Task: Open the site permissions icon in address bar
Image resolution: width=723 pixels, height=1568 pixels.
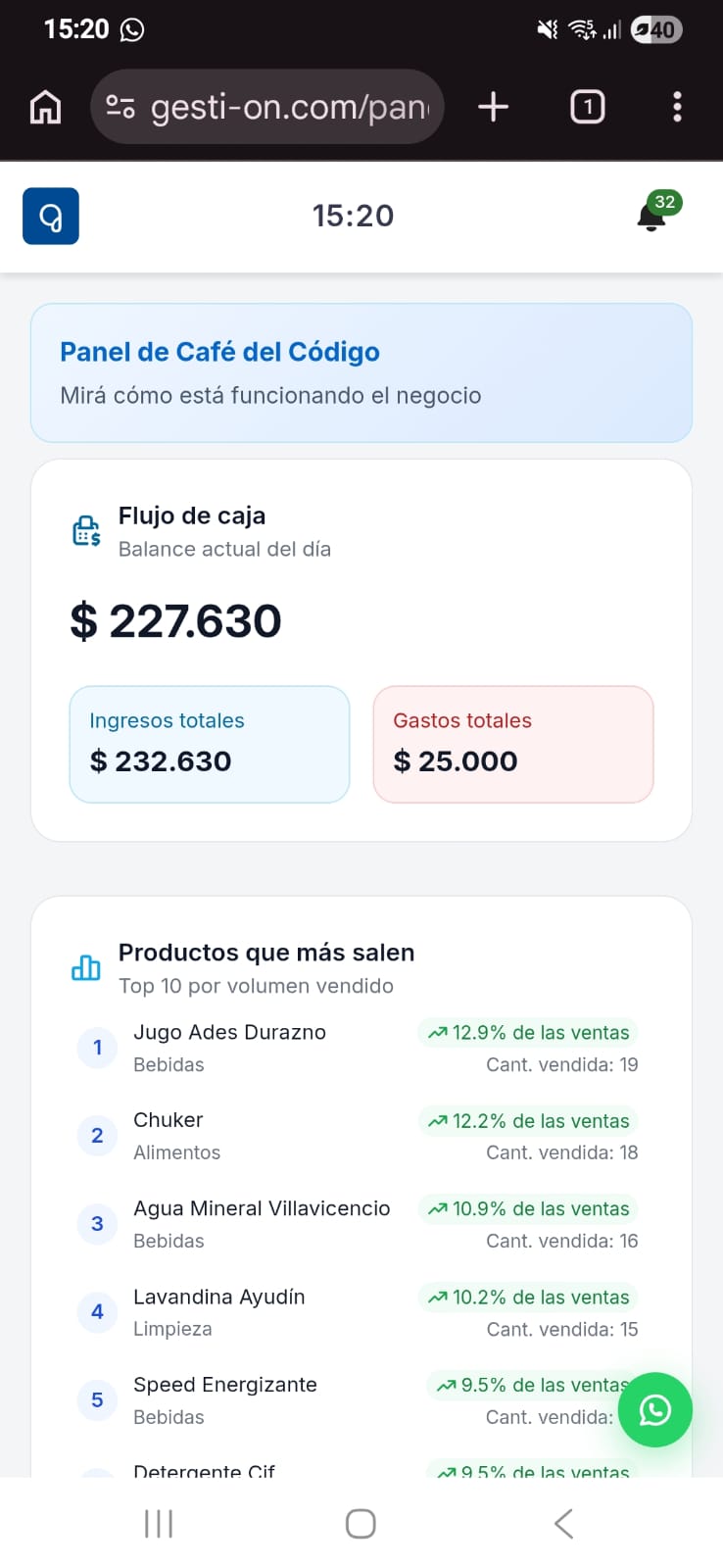Action: 120,107
